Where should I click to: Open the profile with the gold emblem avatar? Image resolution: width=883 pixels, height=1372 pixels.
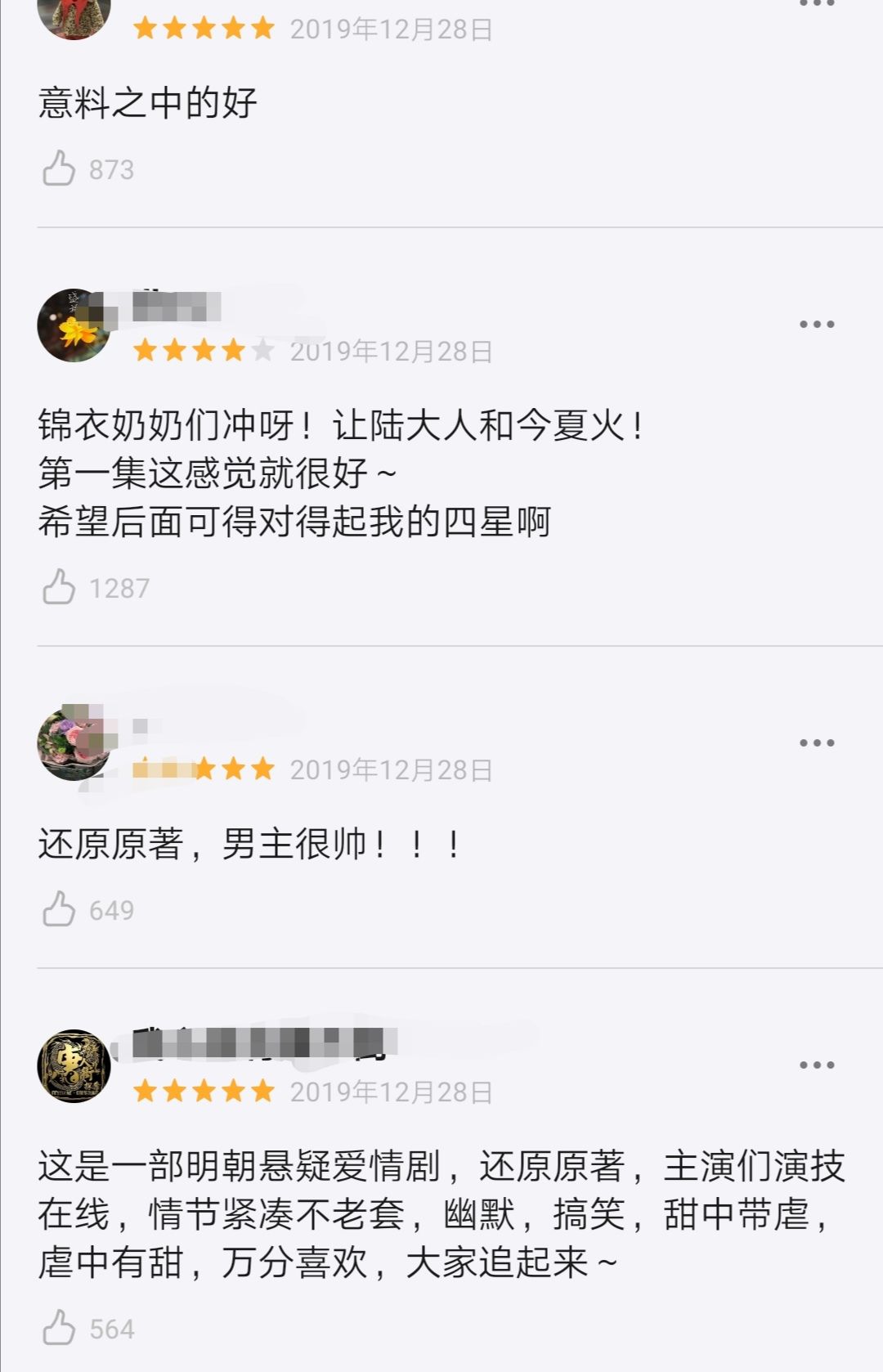pyautogui.click(x=74, y=1065)
